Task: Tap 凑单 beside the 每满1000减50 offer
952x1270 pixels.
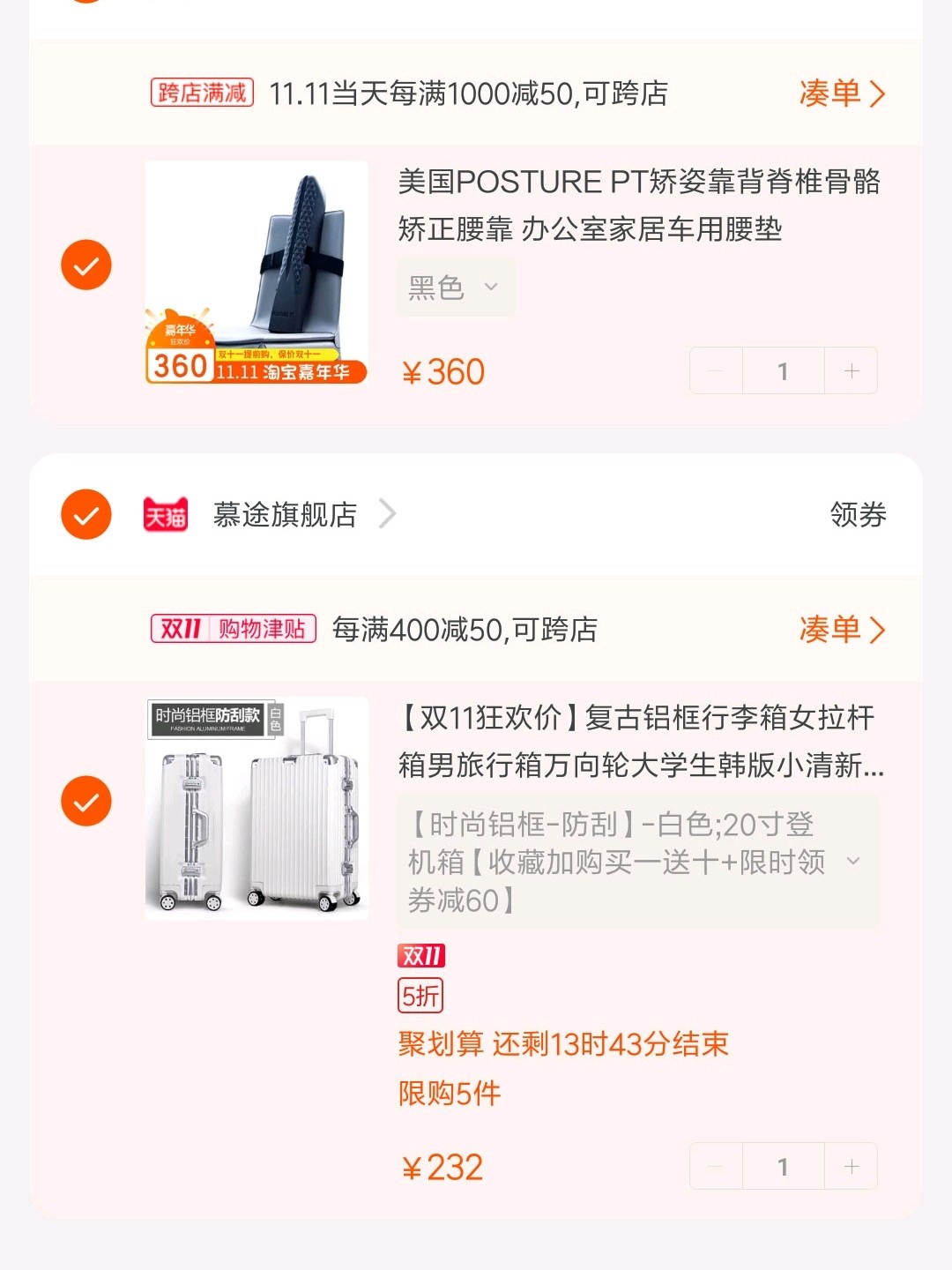Action: coord(841,93)
